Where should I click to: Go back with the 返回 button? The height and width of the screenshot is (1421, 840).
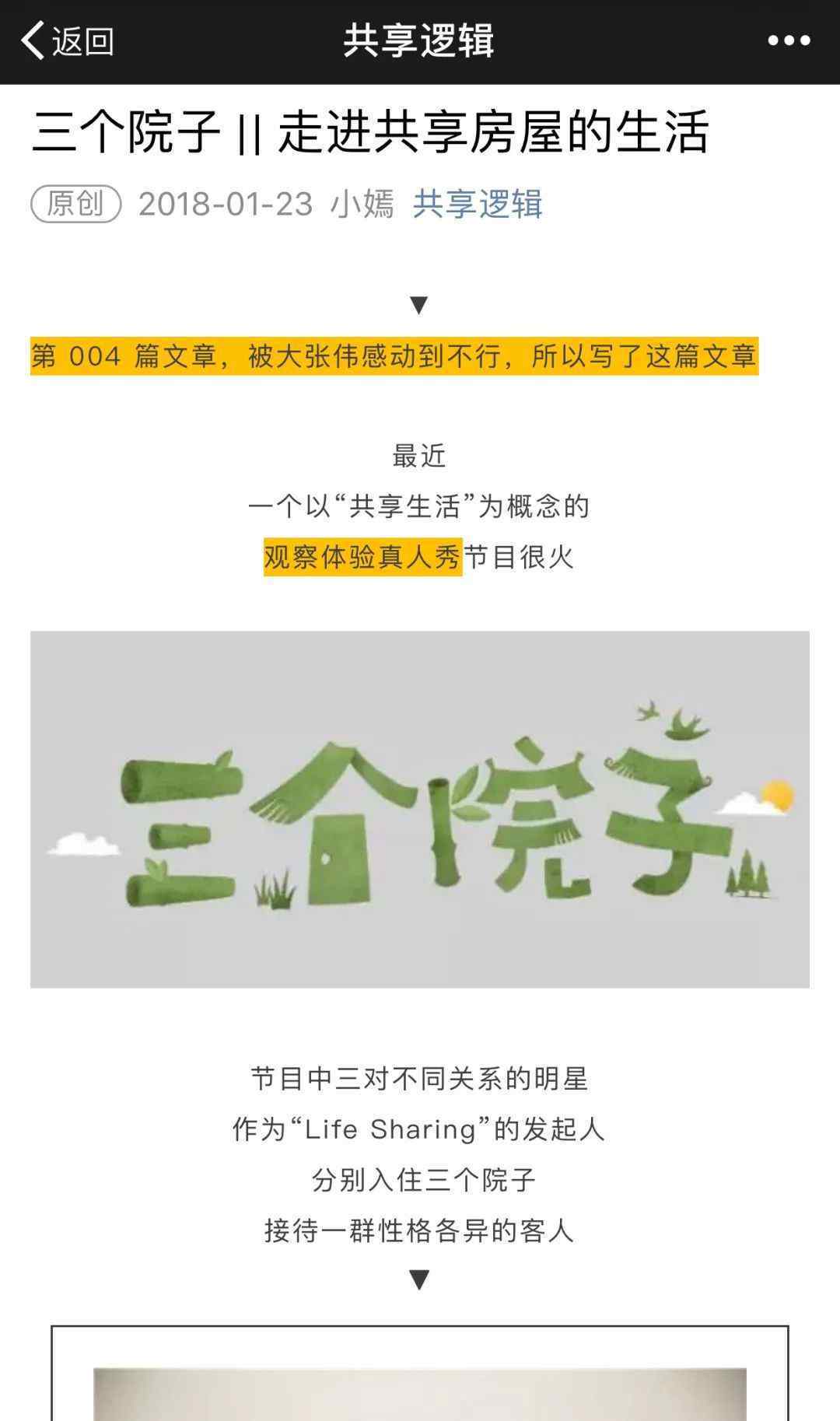(x=67, y=40)
